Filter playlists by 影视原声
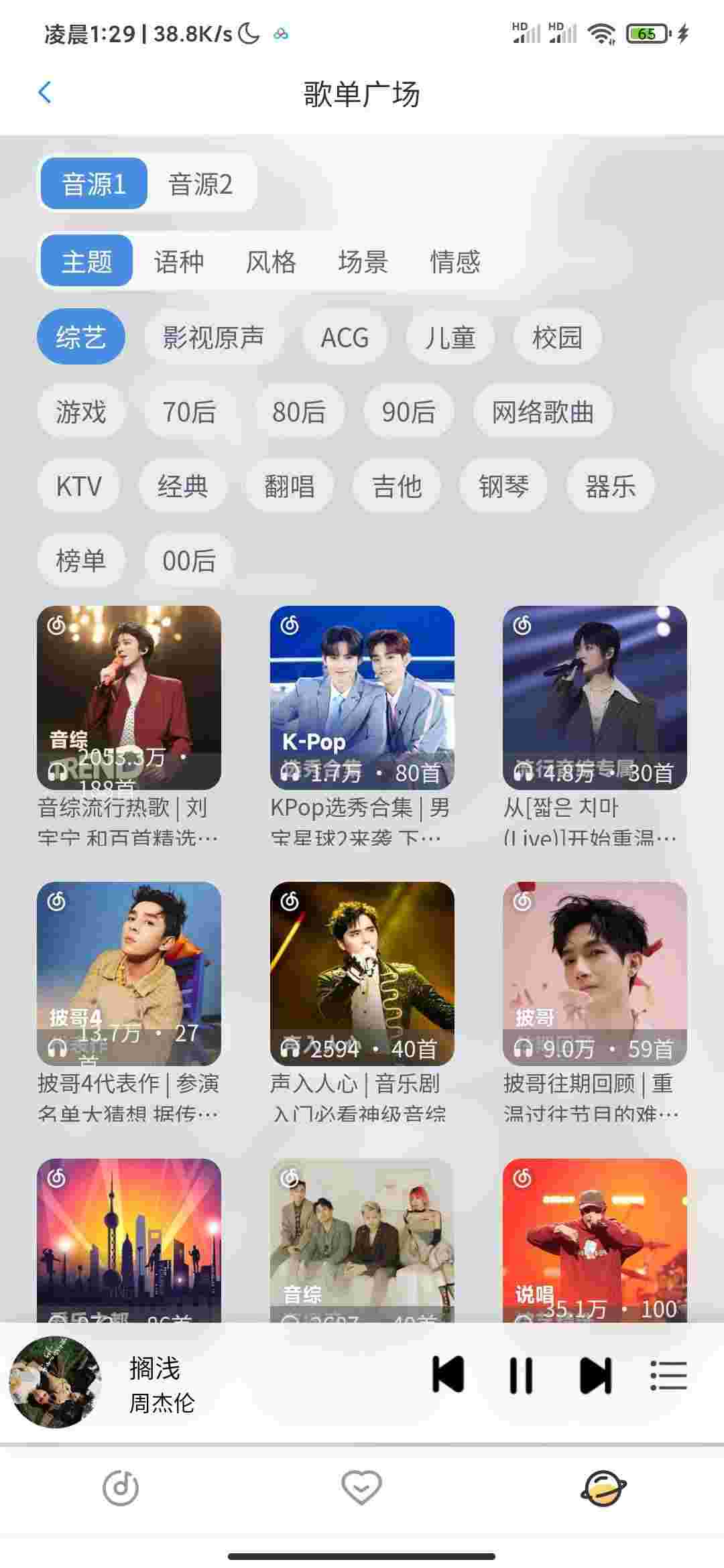The image size is (724, 1568). (x=213, y=337)
